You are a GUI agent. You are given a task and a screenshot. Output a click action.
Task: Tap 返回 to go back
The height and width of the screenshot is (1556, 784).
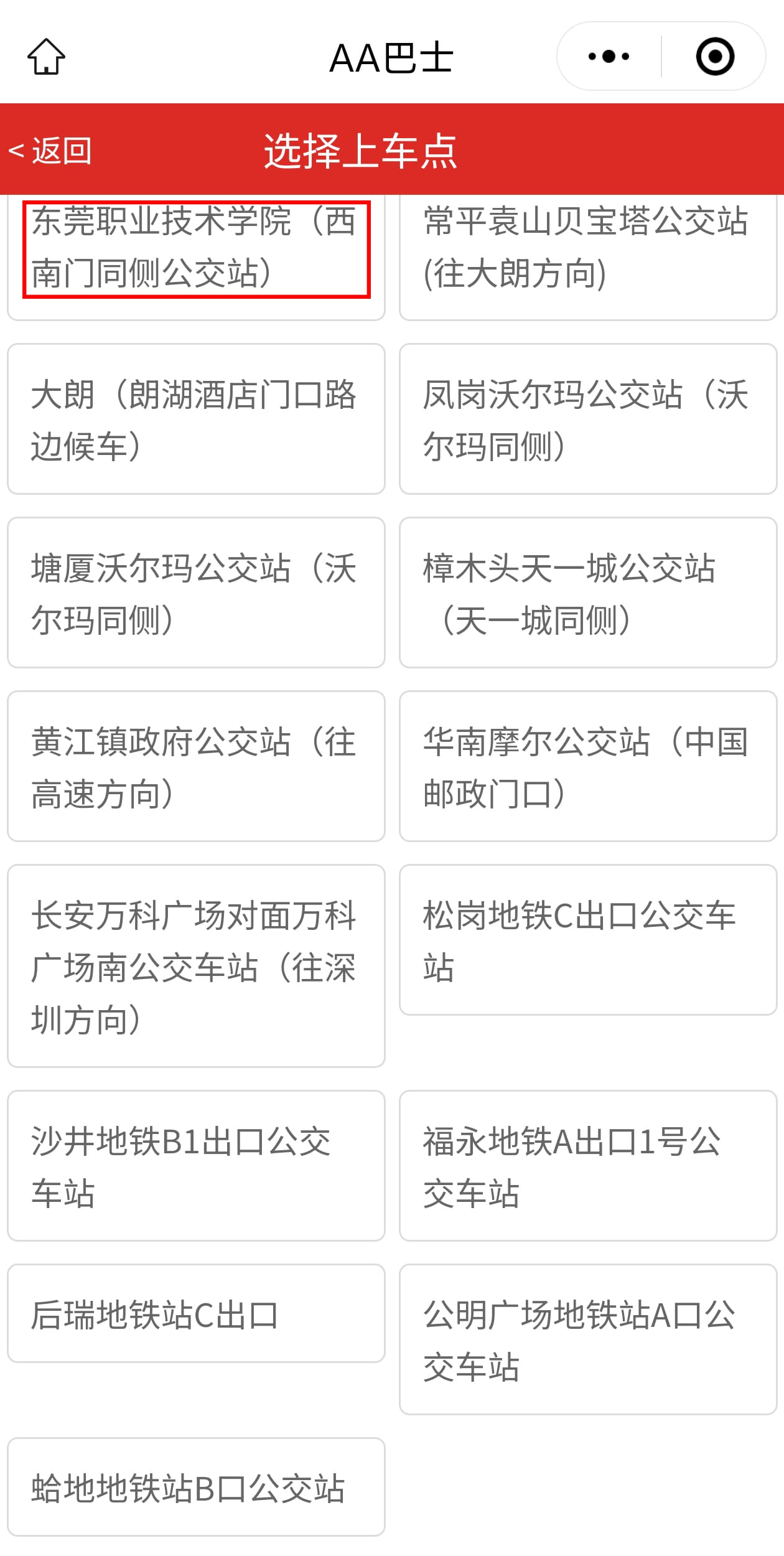[x=51, y=151]
